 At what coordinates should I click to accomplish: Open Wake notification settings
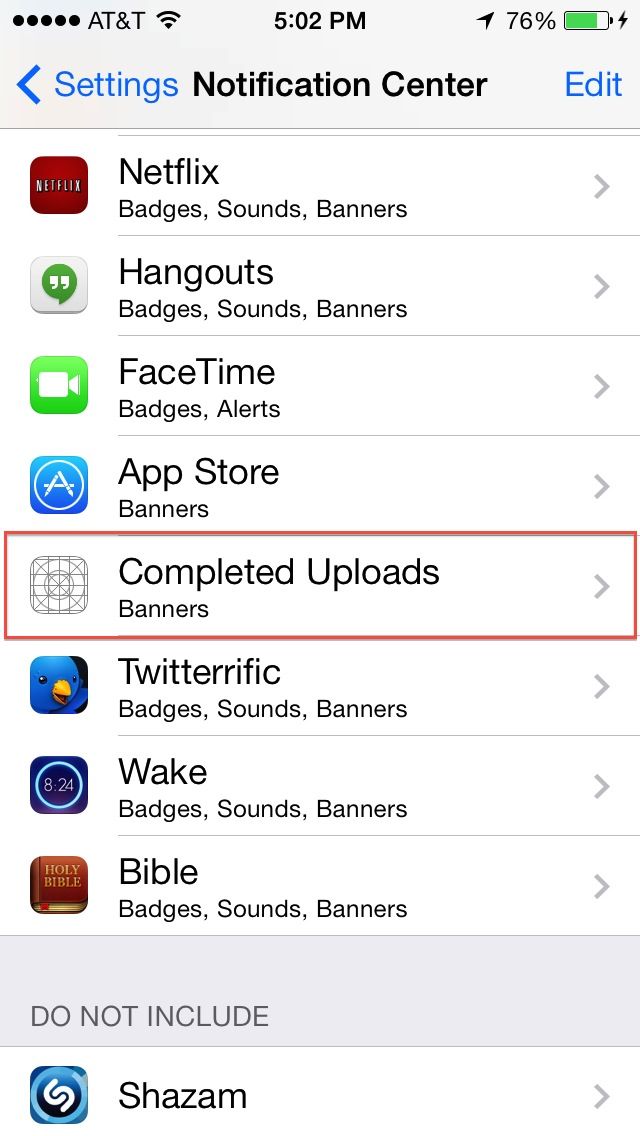[x=320, y=787]
